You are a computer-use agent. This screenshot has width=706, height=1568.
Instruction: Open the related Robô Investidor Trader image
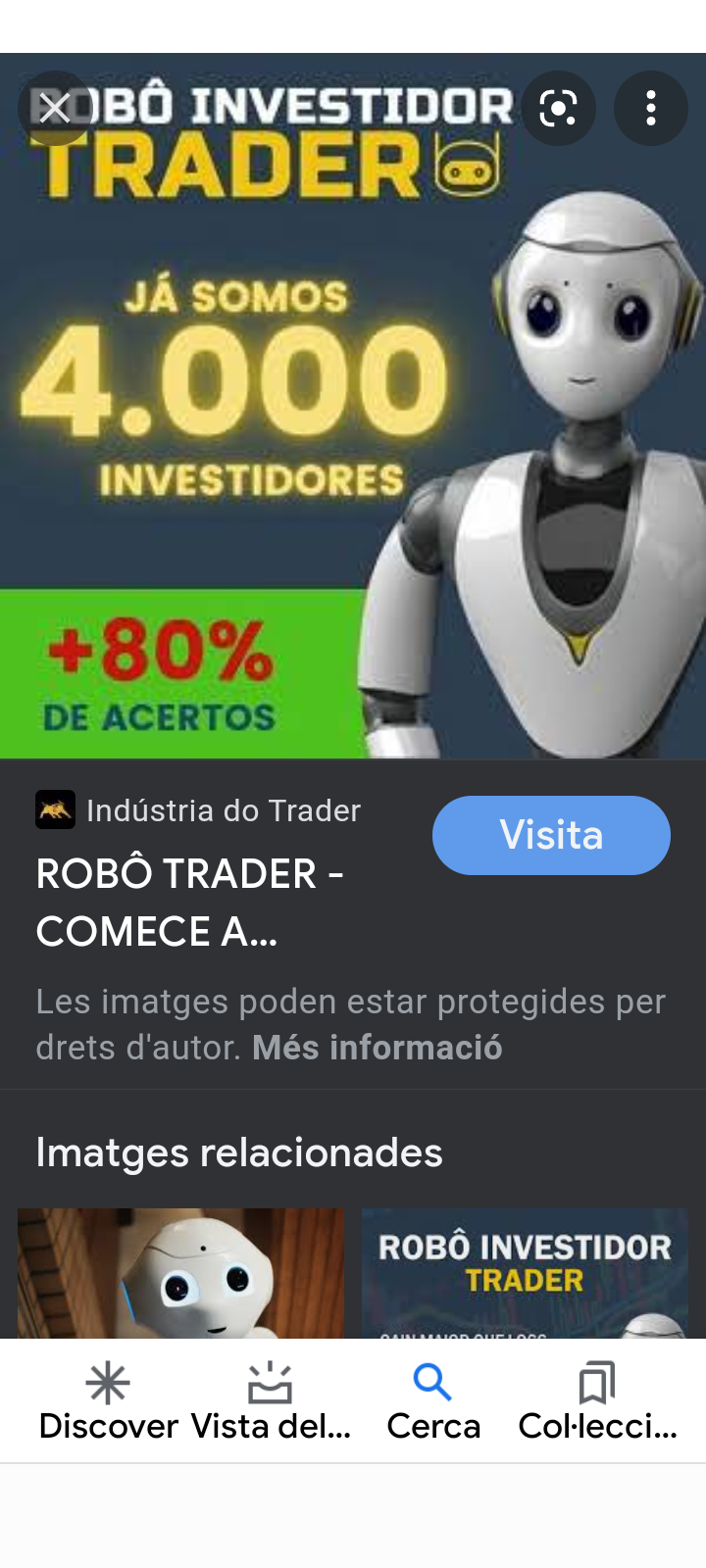pyautogui.click(x=525, y=1272)
